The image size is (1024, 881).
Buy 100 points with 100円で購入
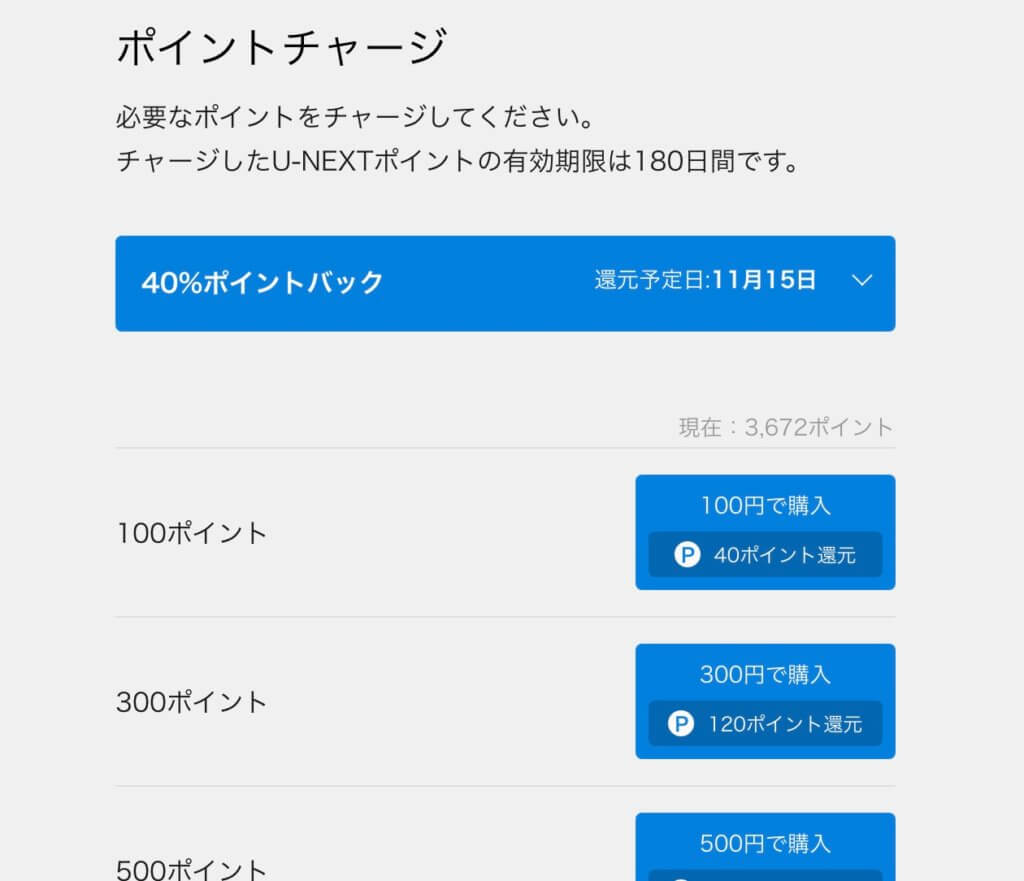[x=765, y=507]
